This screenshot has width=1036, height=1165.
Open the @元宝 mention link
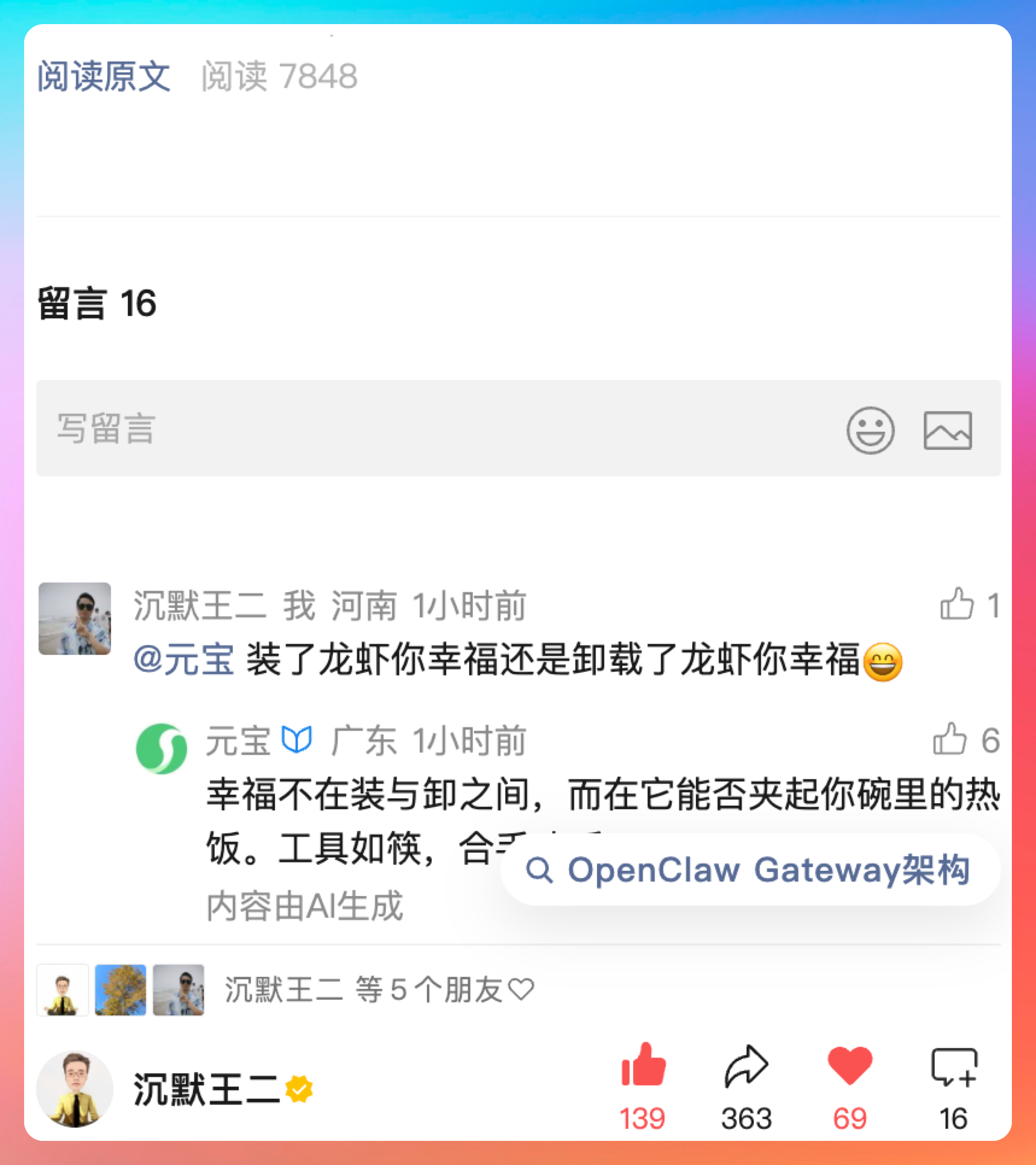(184, 659)
